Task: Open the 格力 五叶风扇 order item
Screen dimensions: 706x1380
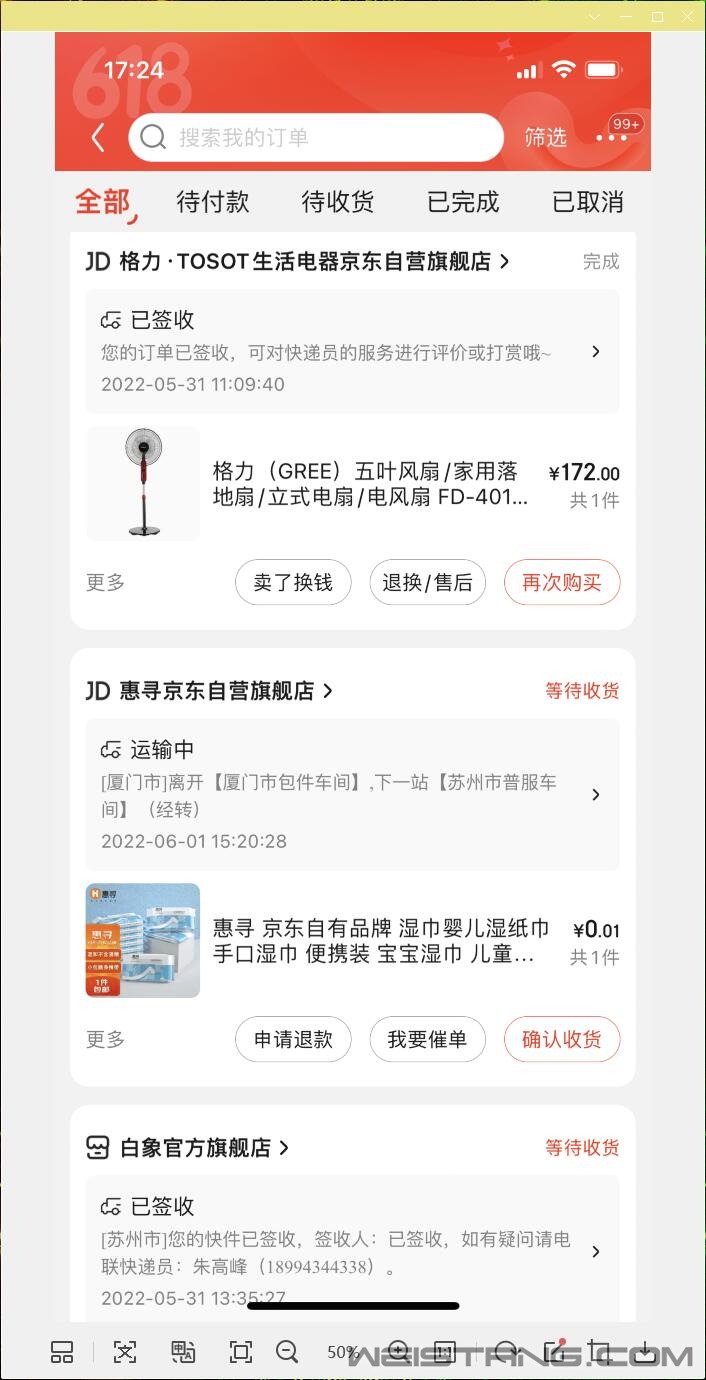Action: tap(370, 484)
